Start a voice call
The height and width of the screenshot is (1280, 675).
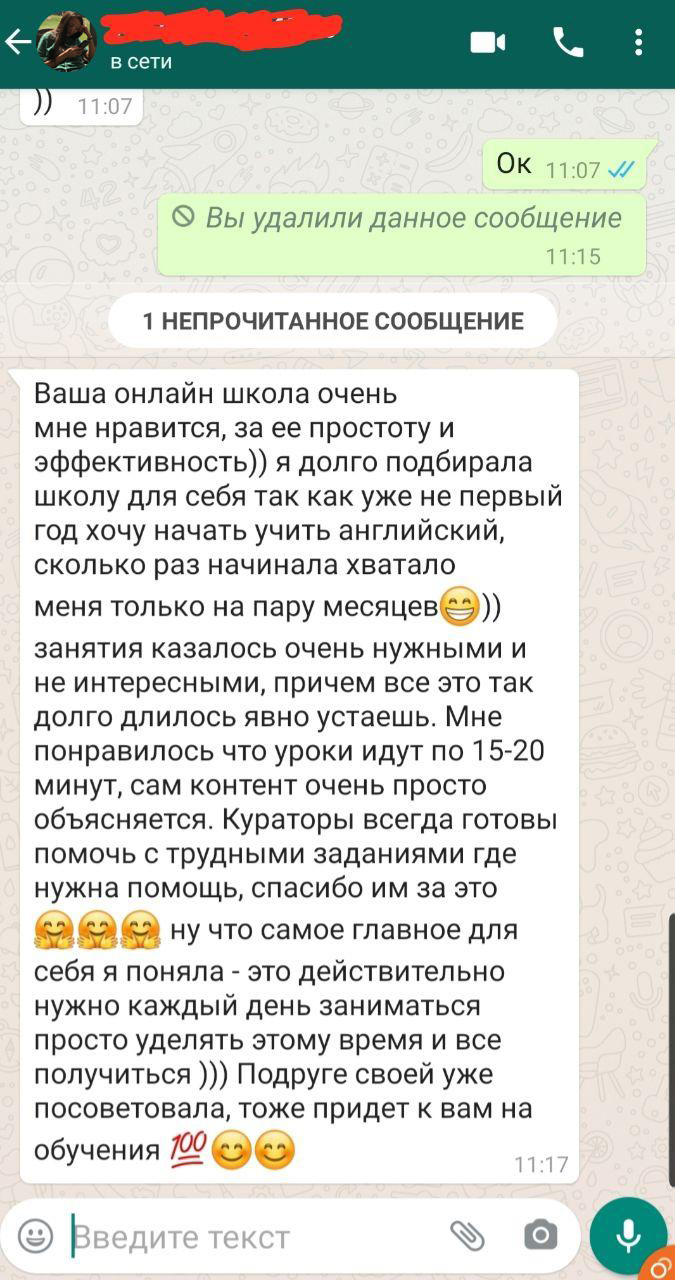tap(568, 42)
